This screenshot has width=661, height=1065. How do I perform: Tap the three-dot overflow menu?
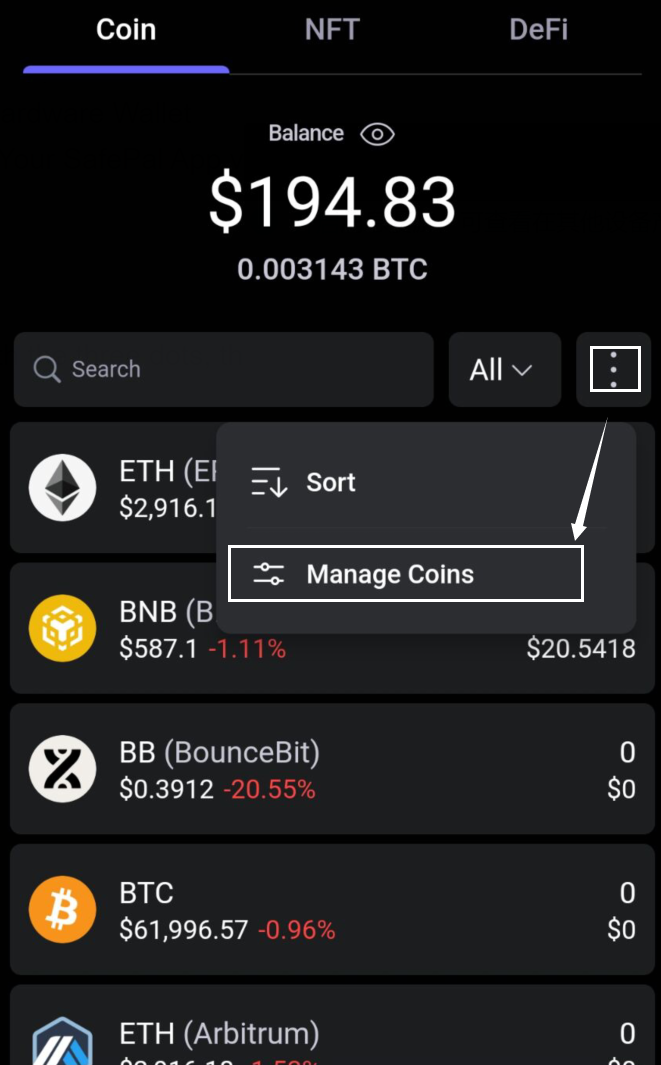(x=613, y=370)
